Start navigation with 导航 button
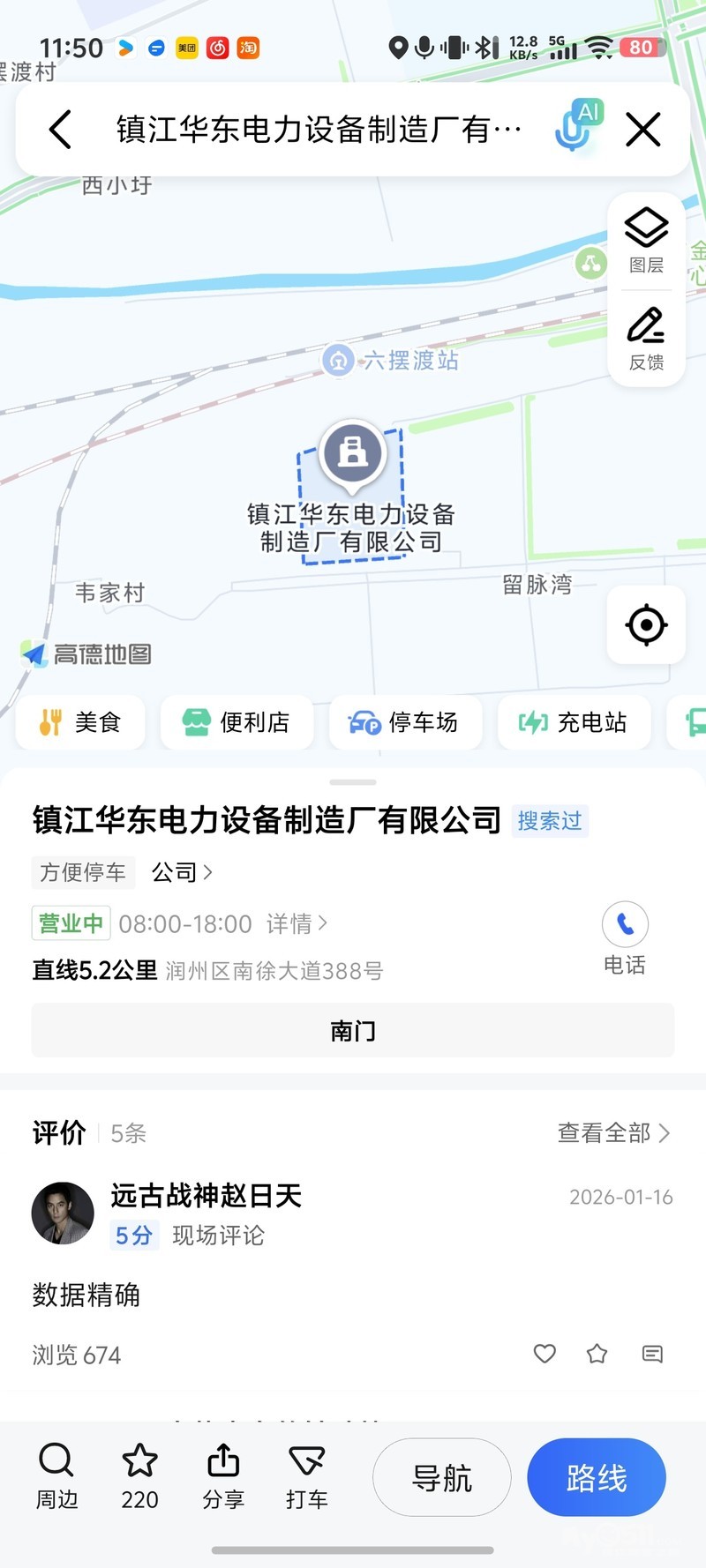 [442, 1477]
